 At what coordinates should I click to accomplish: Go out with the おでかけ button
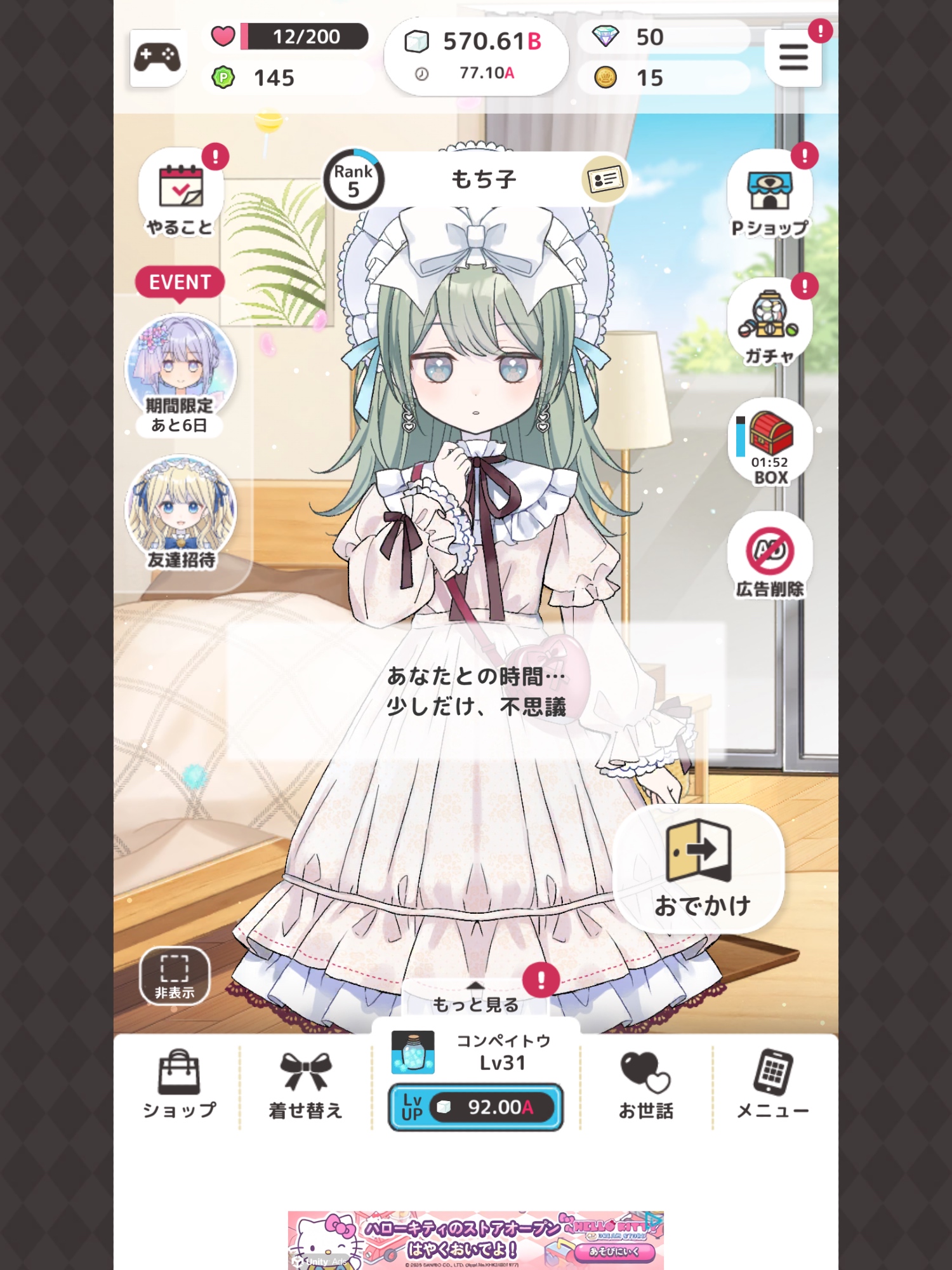(700, 869)
